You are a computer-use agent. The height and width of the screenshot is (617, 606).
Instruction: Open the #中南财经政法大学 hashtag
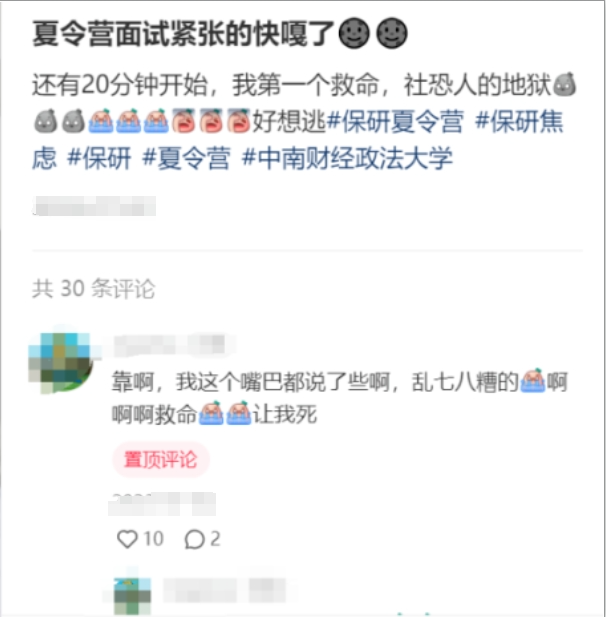(x=348, y=158)
